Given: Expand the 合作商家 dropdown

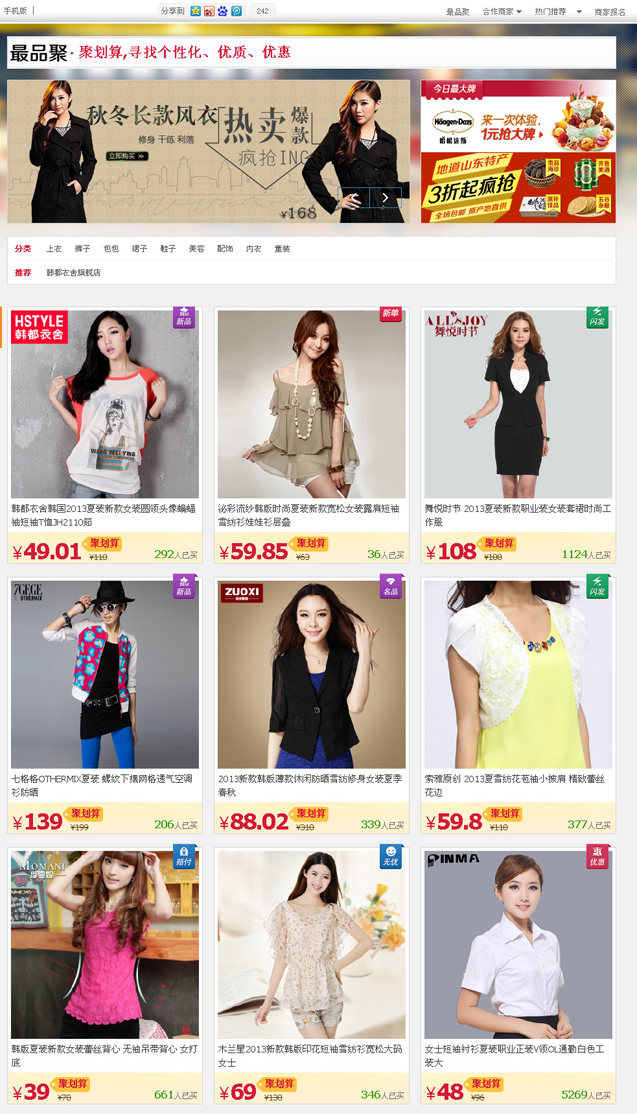Looking at the screenshot, I should pyautogui.click(x=501, y=12).
